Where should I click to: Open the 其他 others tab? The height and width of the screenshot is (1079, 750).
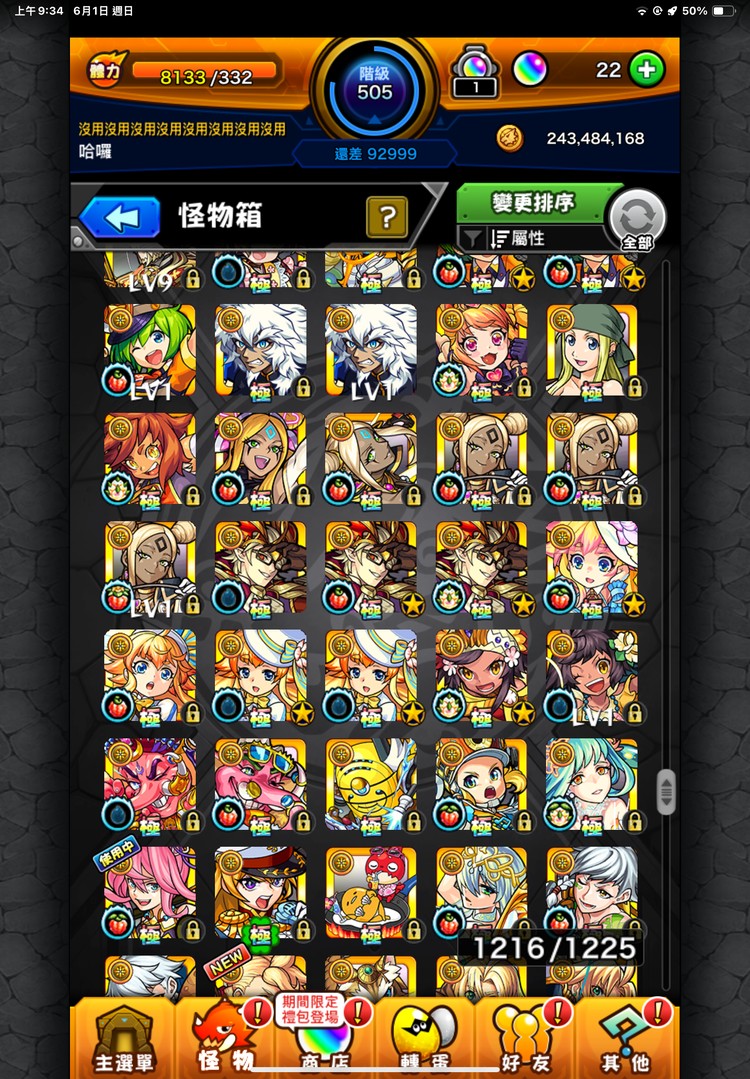point(626,1040)
